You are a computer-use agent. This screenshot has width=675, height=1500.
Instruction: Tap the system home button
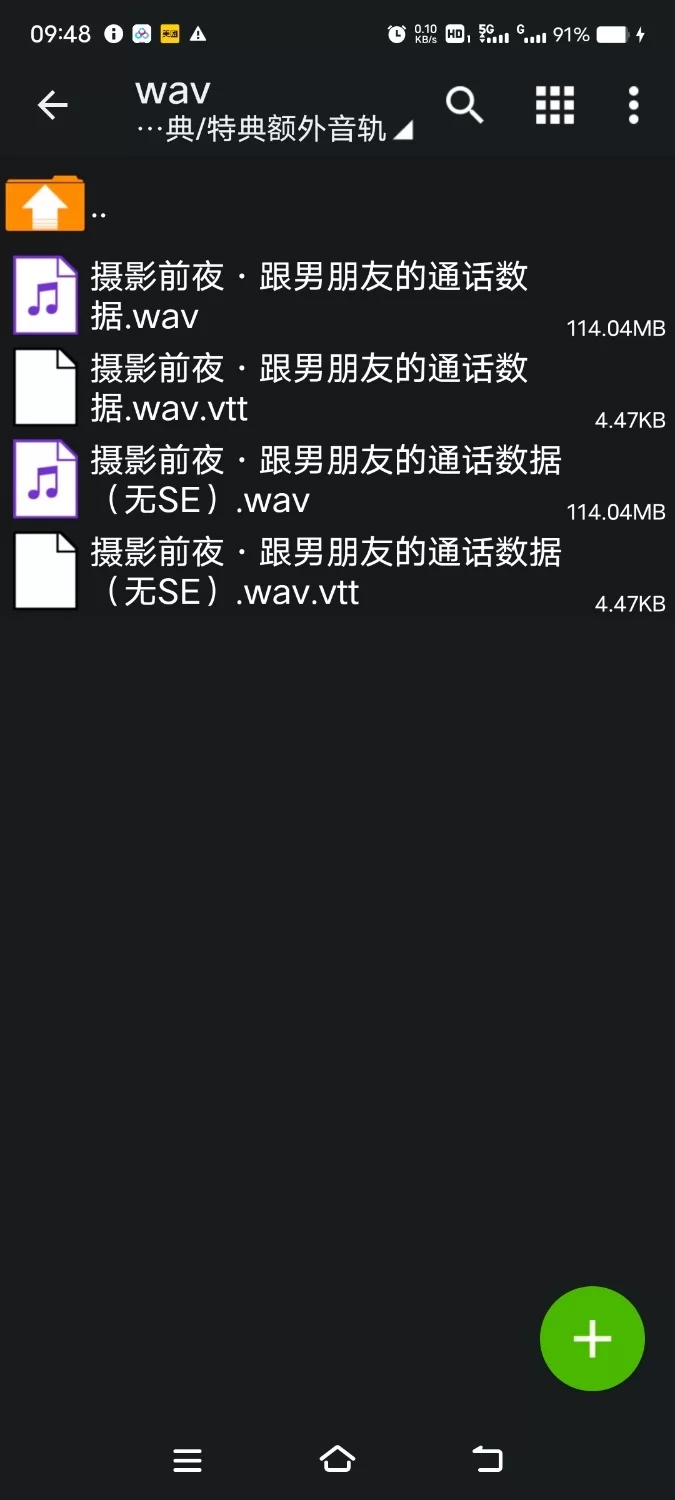point(337,1460)
